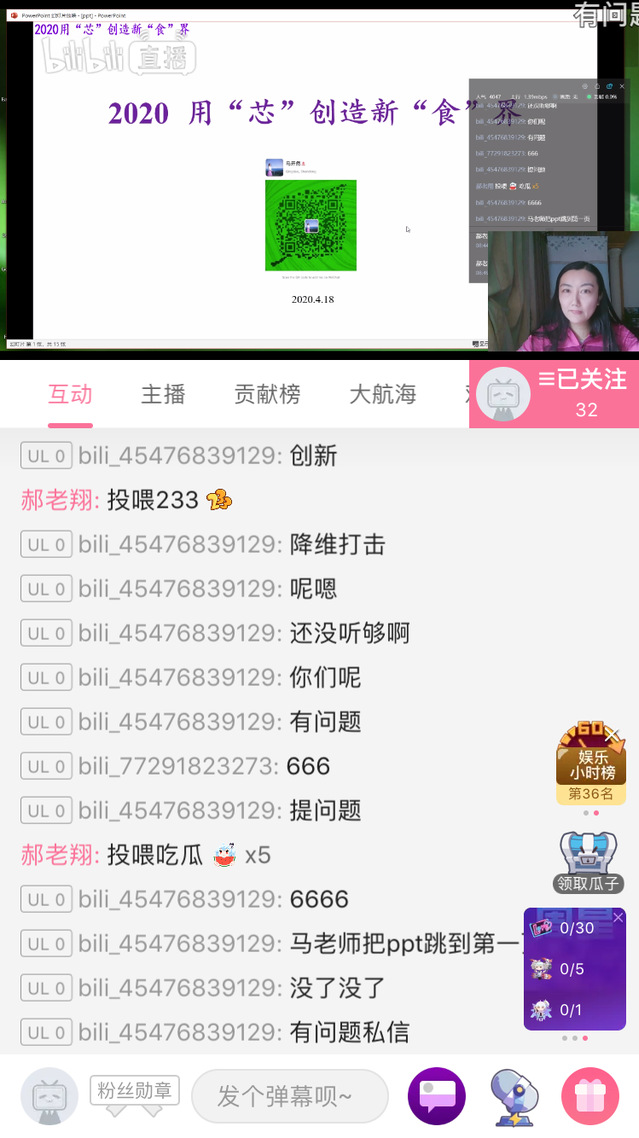The image size is (639, 1138).
Task: Tap the user avatar beside 粉丝勋章
Action: [x=49, y=1096]
